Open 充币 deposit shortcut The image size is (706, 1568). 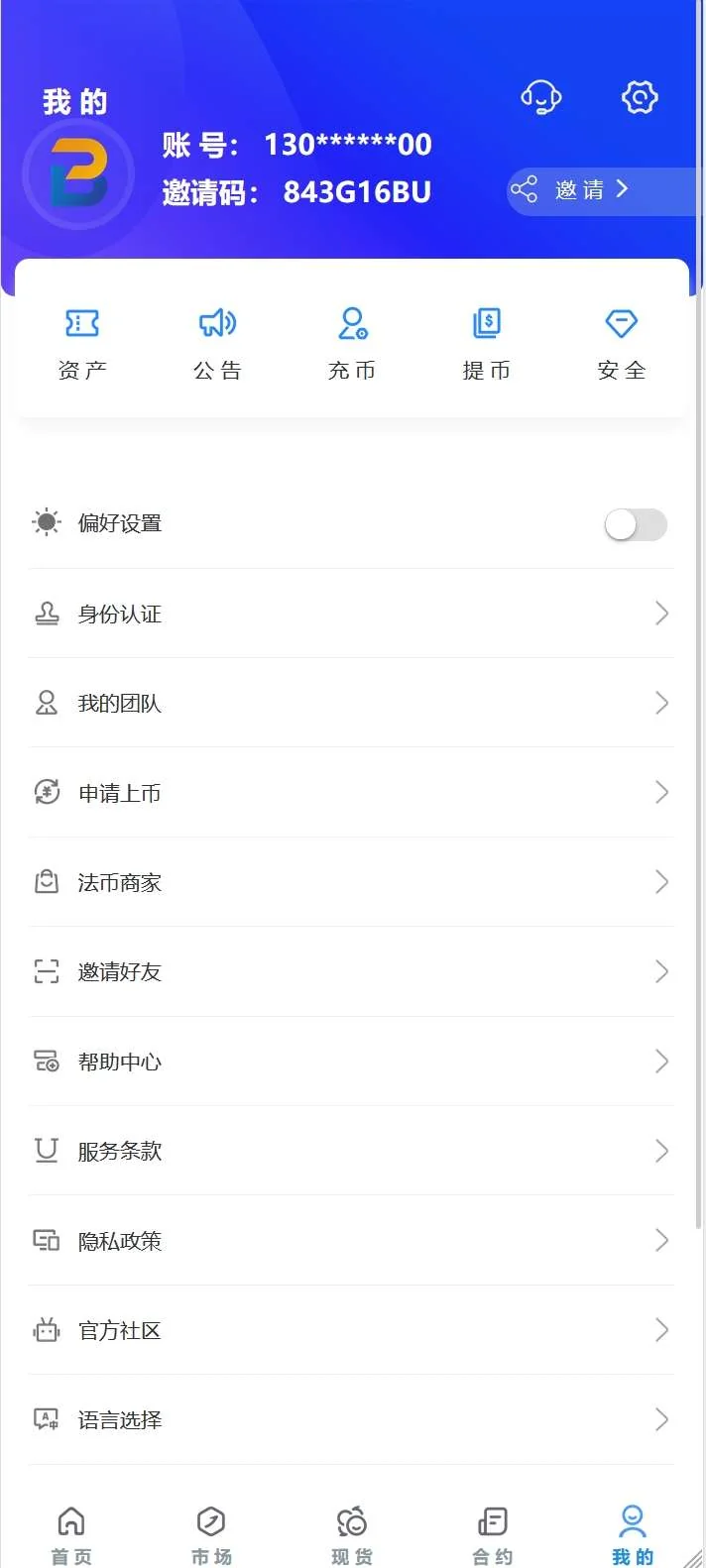[352, 343]
